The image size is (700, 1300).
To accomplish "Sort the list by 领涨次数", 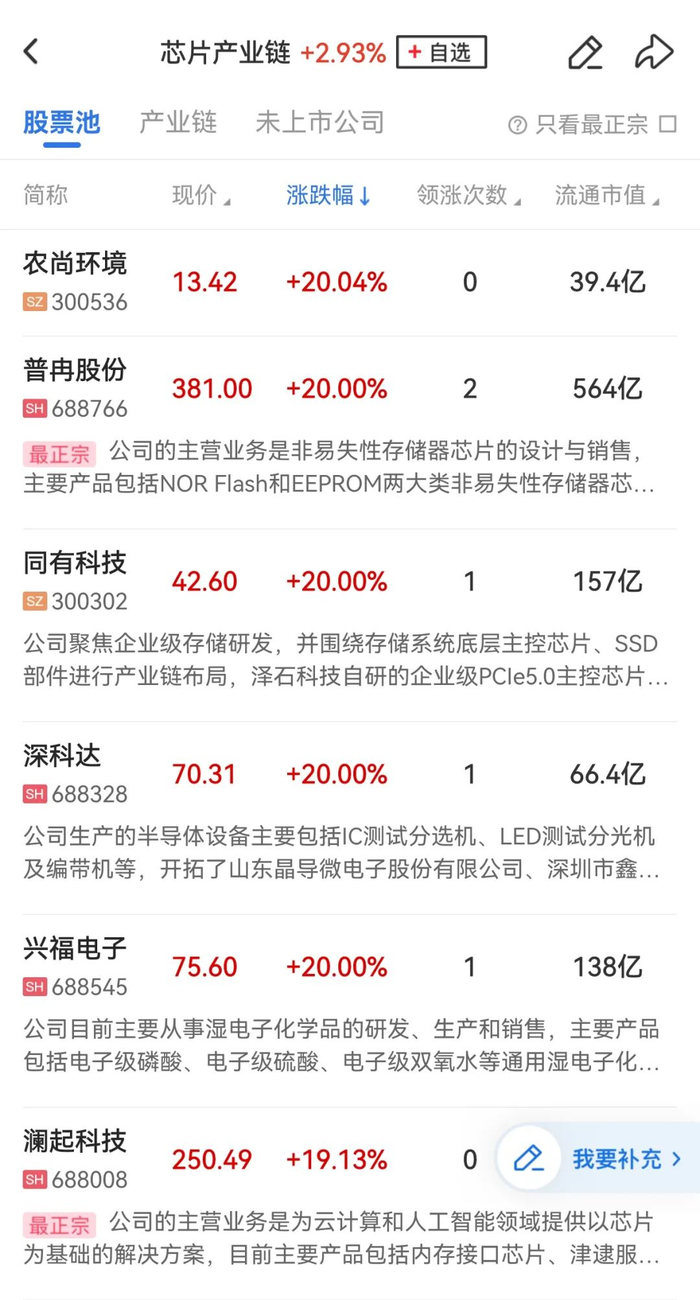I will [469, 196].
